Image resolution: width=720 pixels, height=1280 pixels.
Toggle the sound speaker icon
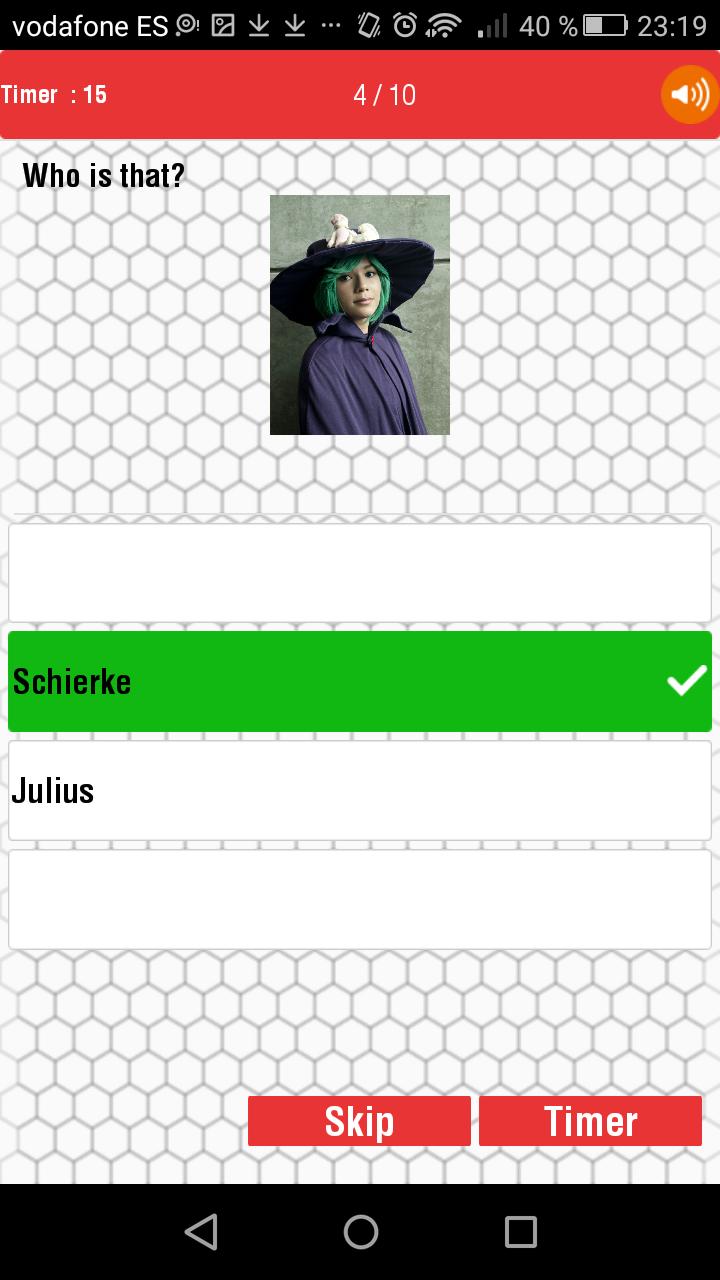(689, 95)
